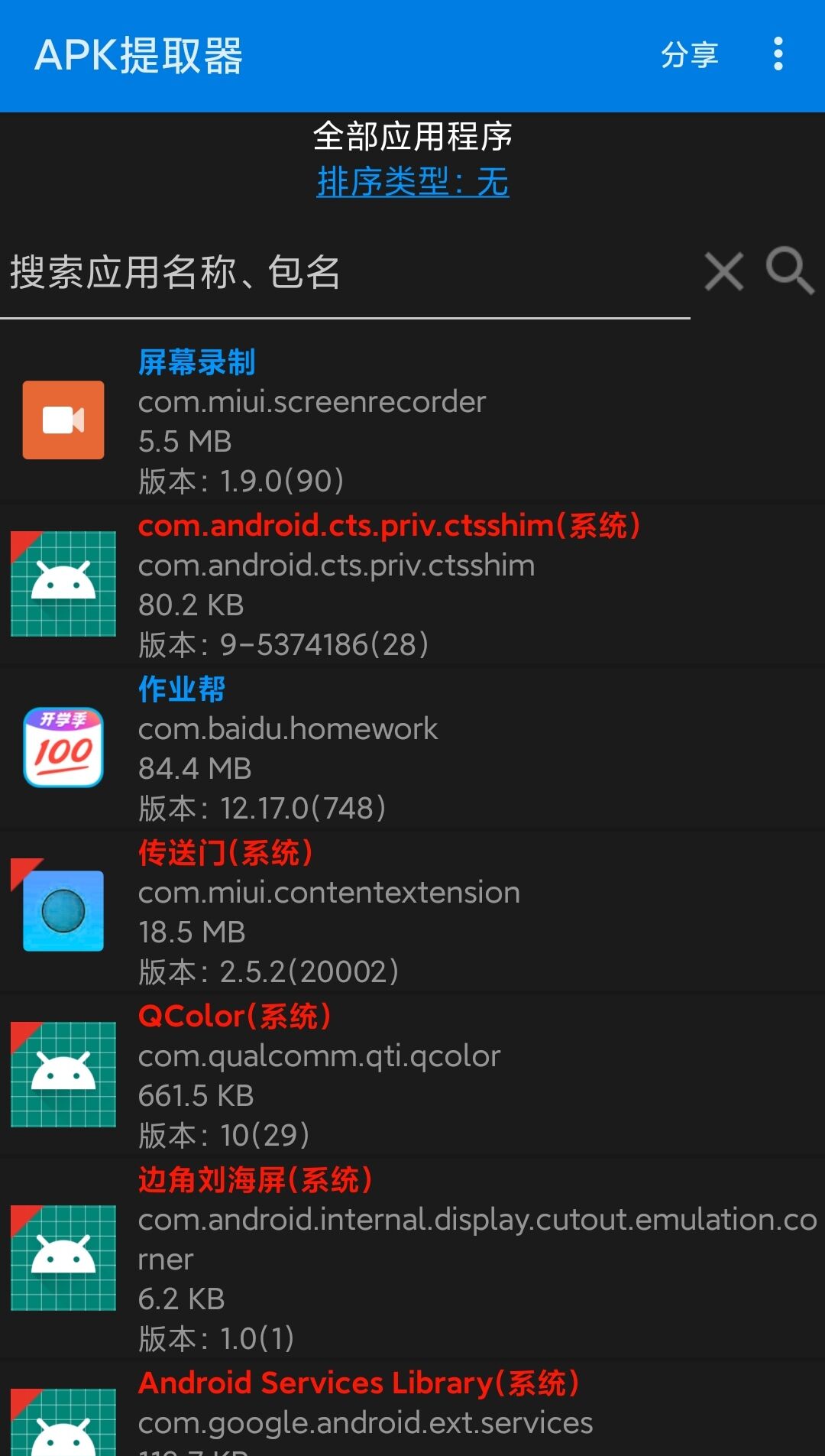The height and width of the screenshot is (1456, 825).
Task: Select the com.miui.contentextension package name
Action: (x=328, y=893)
